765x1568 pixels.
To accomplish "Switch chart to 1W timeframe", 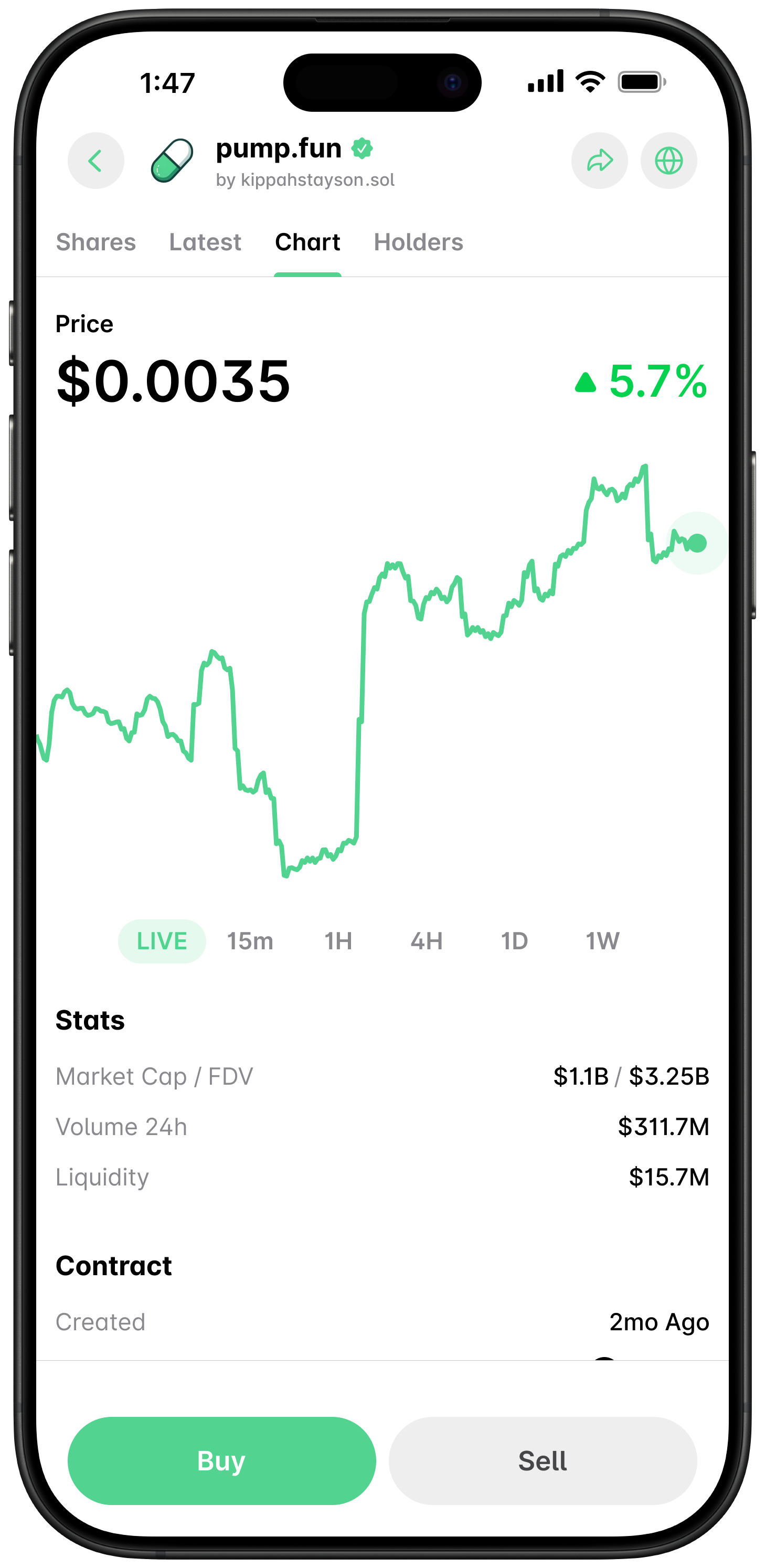I will 601,940.
